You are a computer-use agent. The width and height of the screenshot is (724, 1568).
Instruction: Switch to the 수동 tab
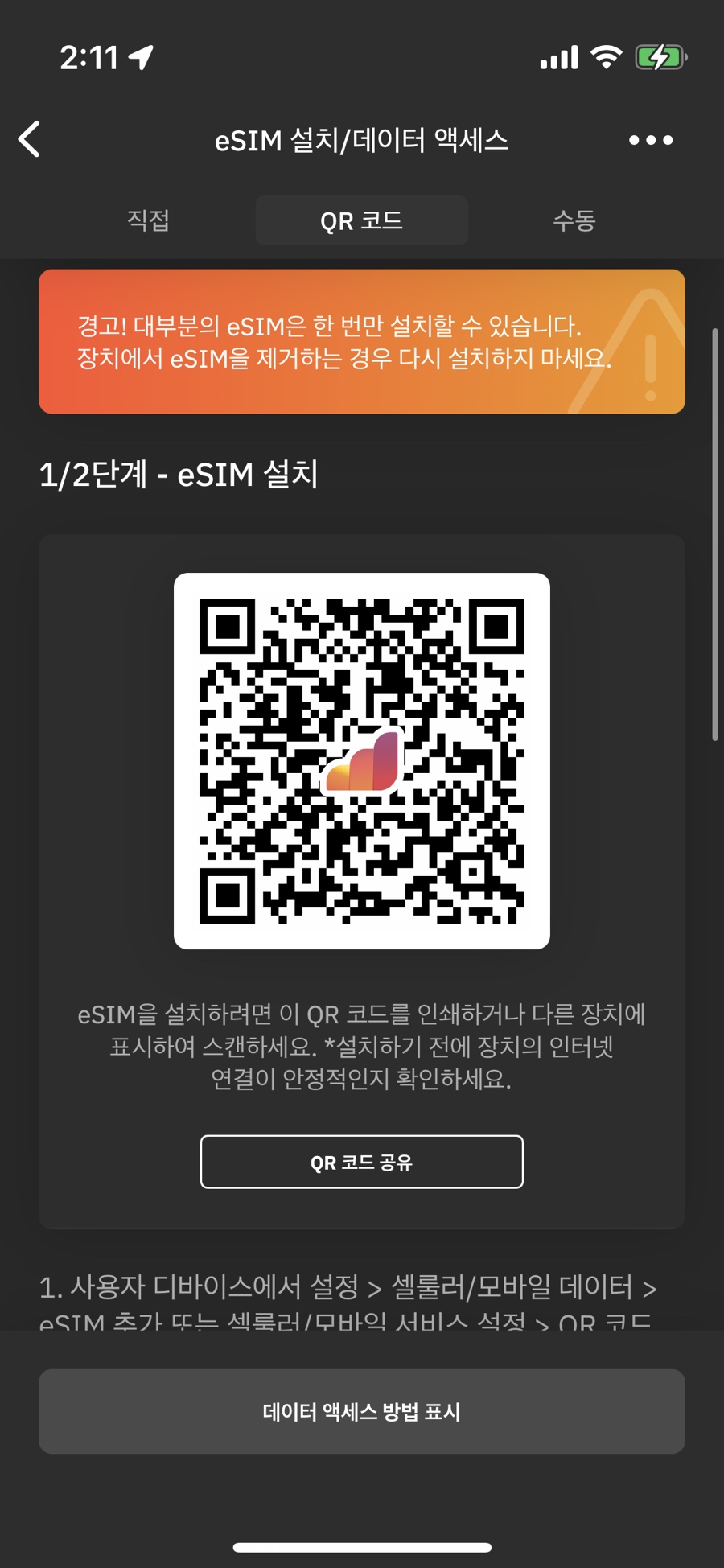point(574,220)
